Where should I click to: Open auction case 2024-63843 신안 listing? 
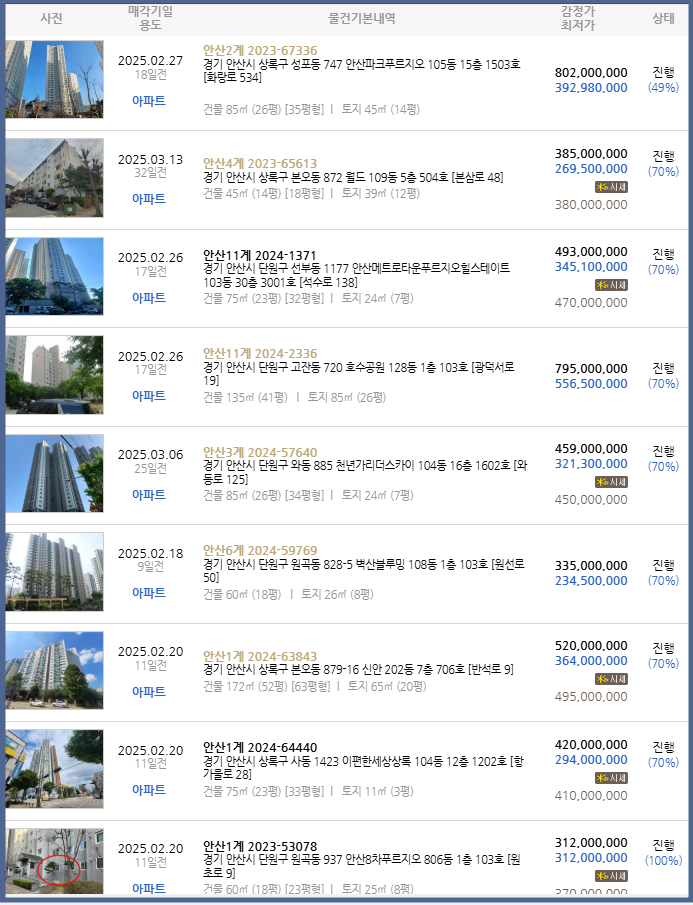tap(260, 649)
